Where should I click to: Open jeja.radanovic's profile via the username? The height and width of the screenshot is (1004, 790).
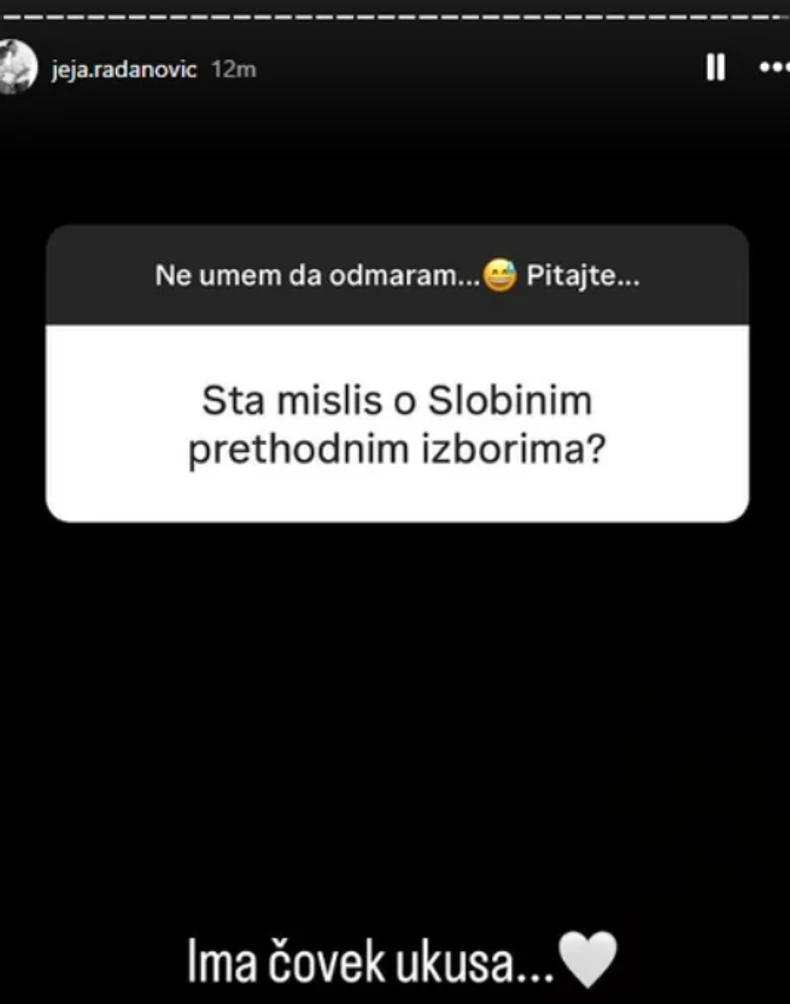click(124, 69)
